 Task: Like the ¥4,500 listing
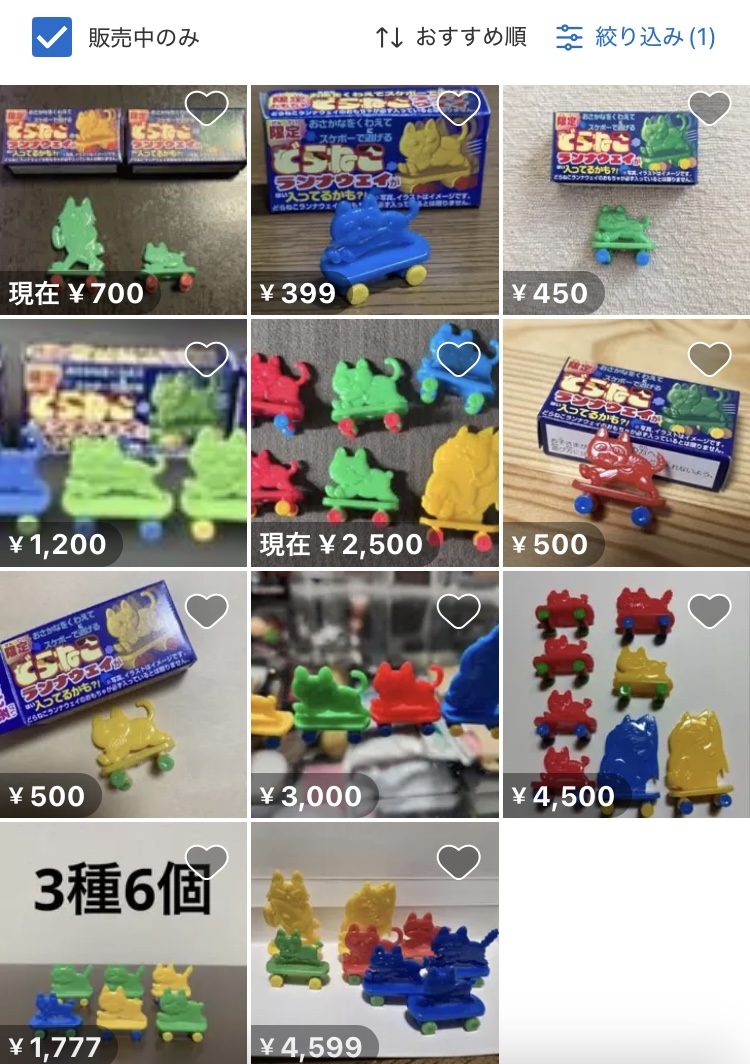click(710, 610)
